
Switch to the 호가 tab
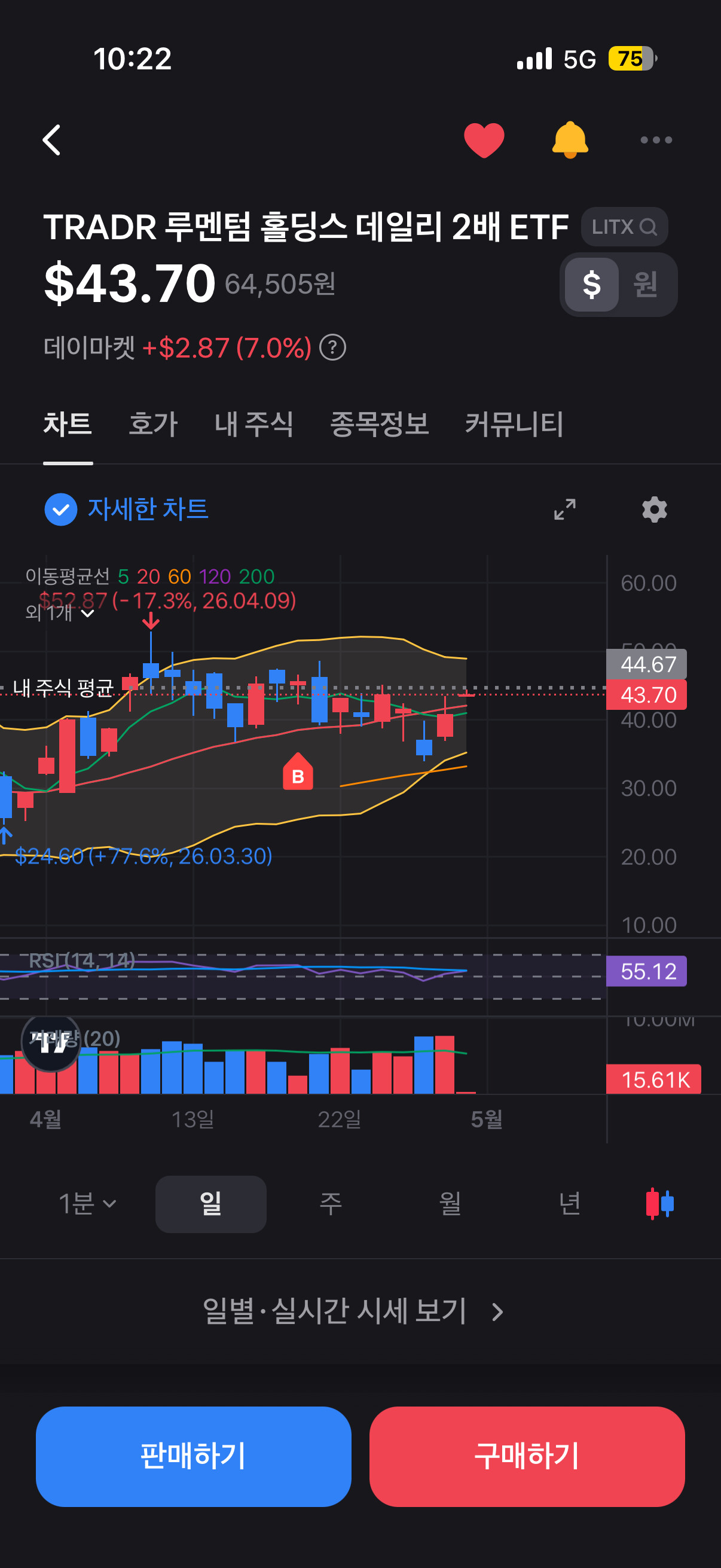pyautogui.click(x=152, y=423)
